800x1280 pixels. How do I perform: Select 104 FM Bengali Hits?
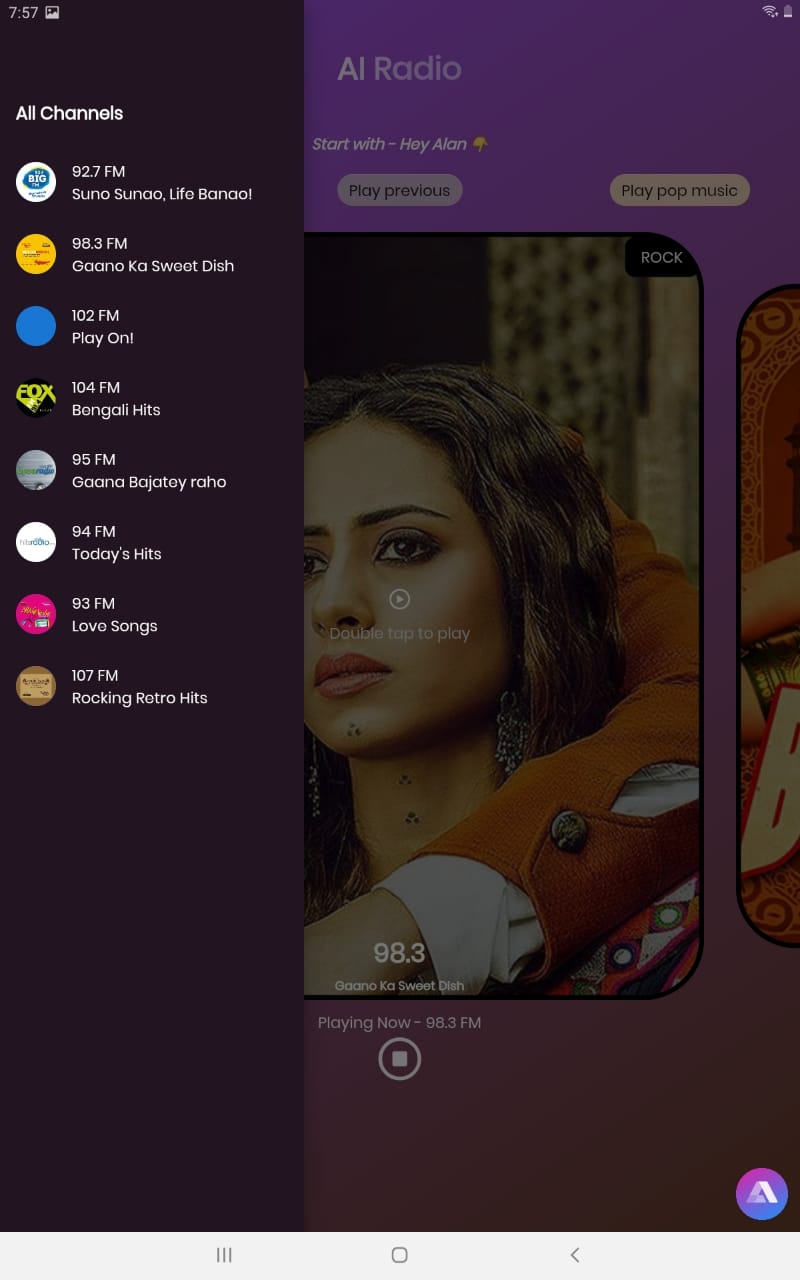tap(150, 398)
